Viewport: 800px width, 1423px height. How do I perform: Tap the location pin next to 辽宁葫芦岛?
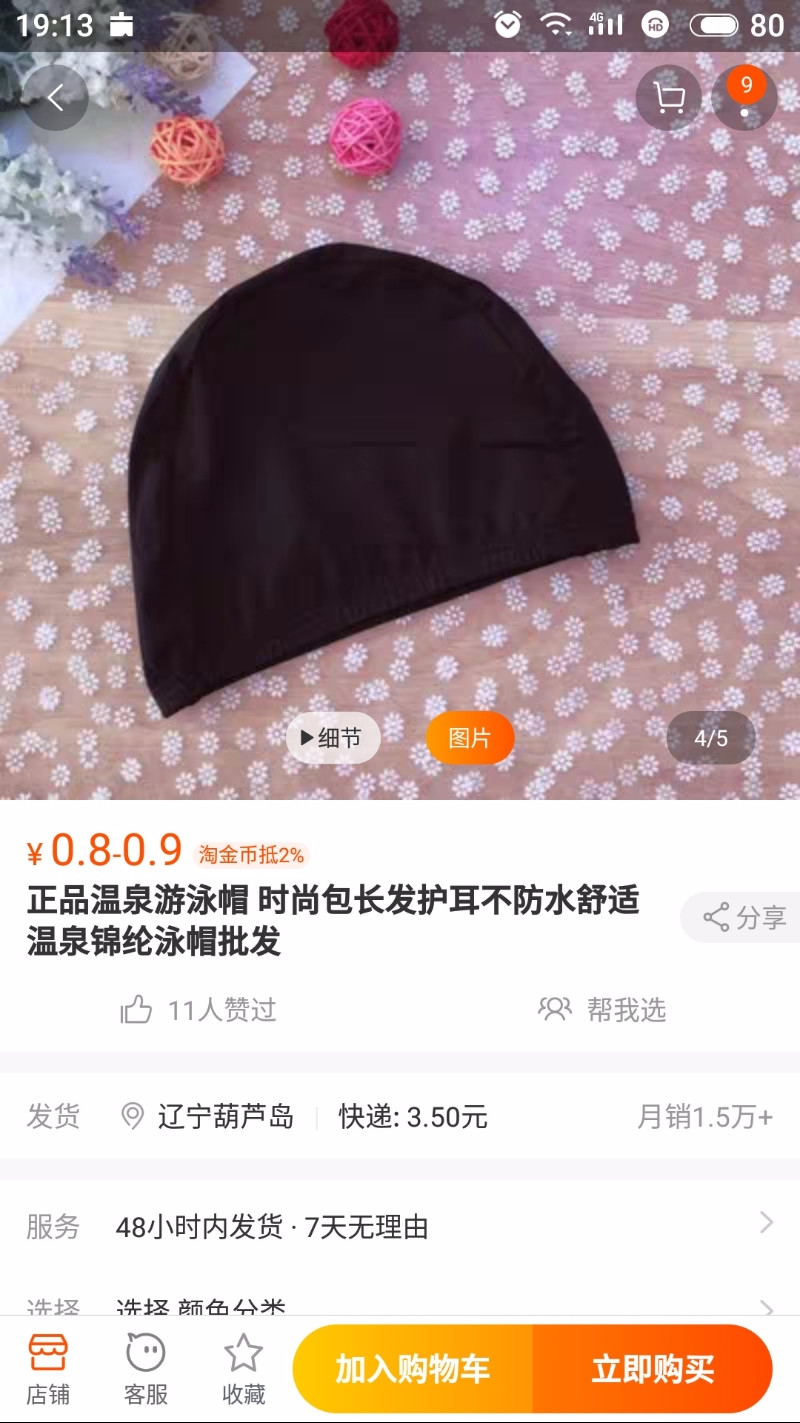click(133, 1117)
